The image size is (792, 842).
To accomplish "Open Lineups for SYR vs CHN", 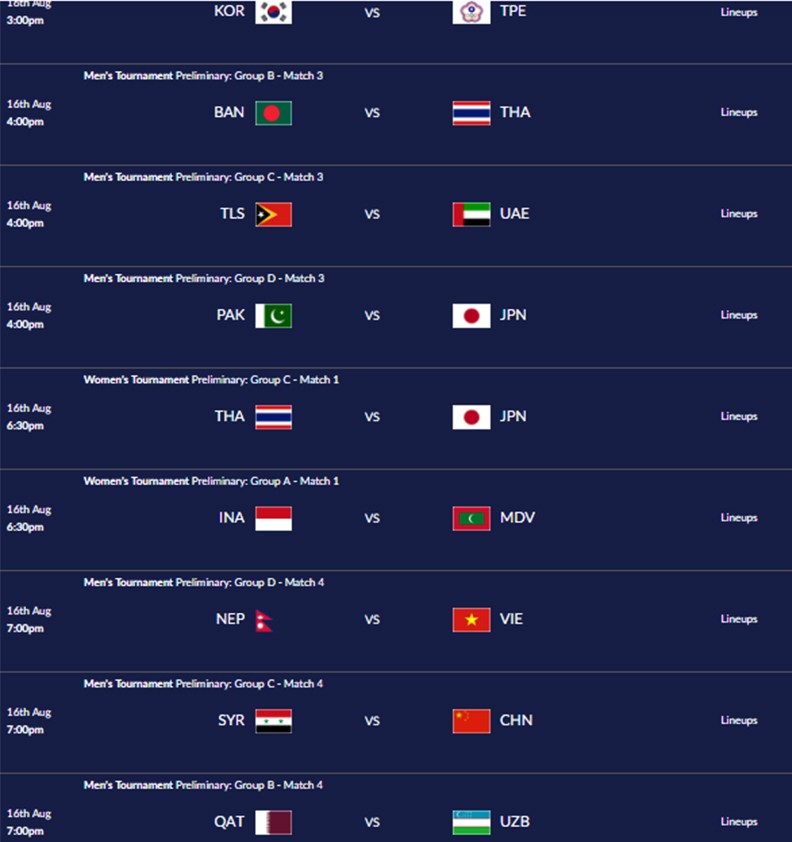I will point(739,720).
